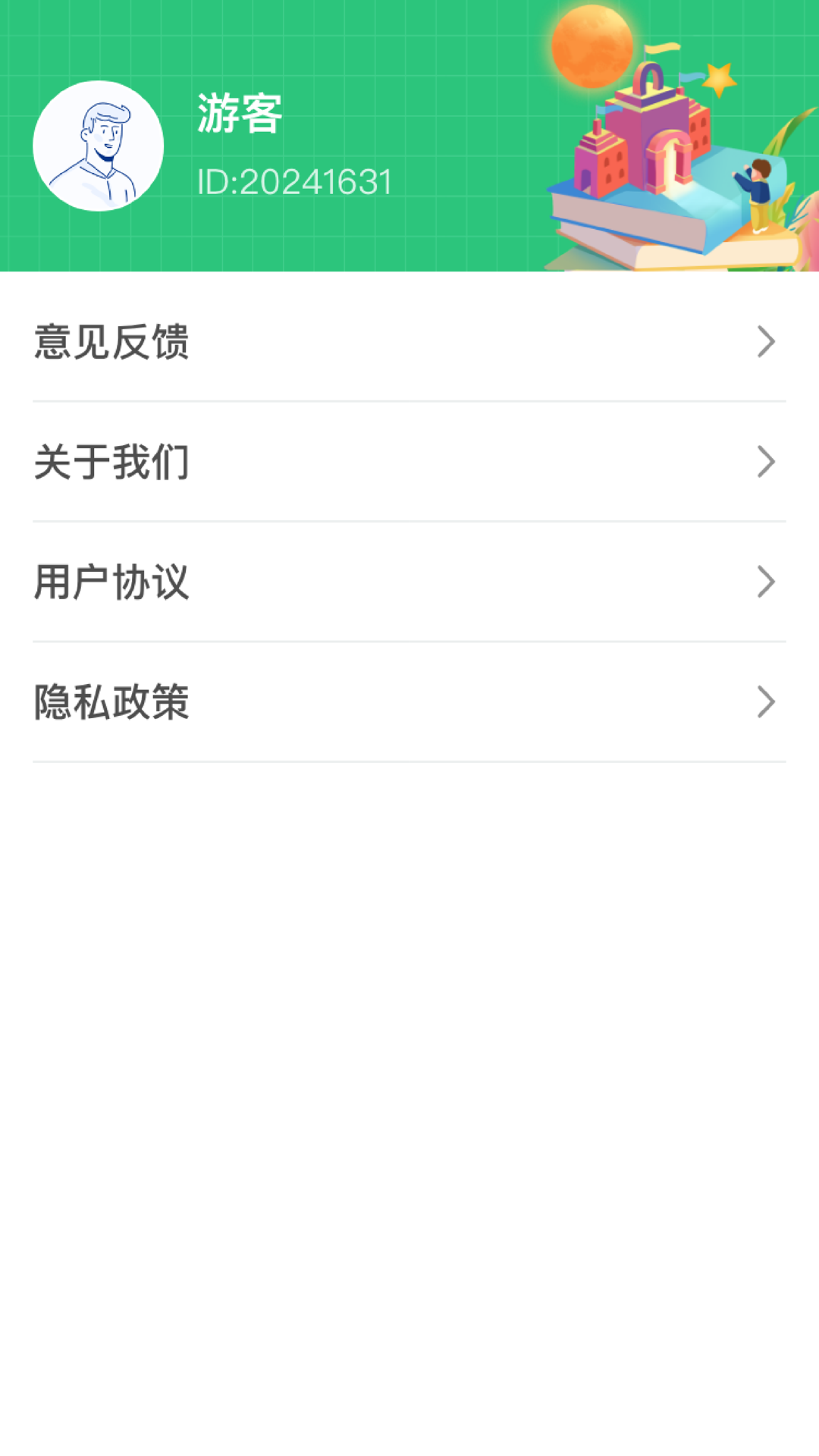819x1456 pixels.
Task: Expand 用户协议 via its chevron arrow
Action: [766, 582]
